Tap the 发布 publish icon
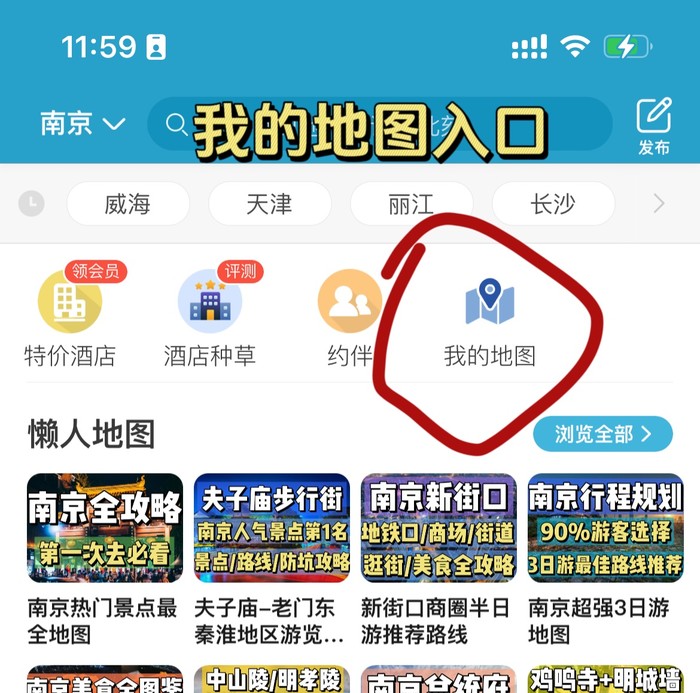The height and width of the screenshot is (693, 700). pyautogui.click(x=654, y=126)
